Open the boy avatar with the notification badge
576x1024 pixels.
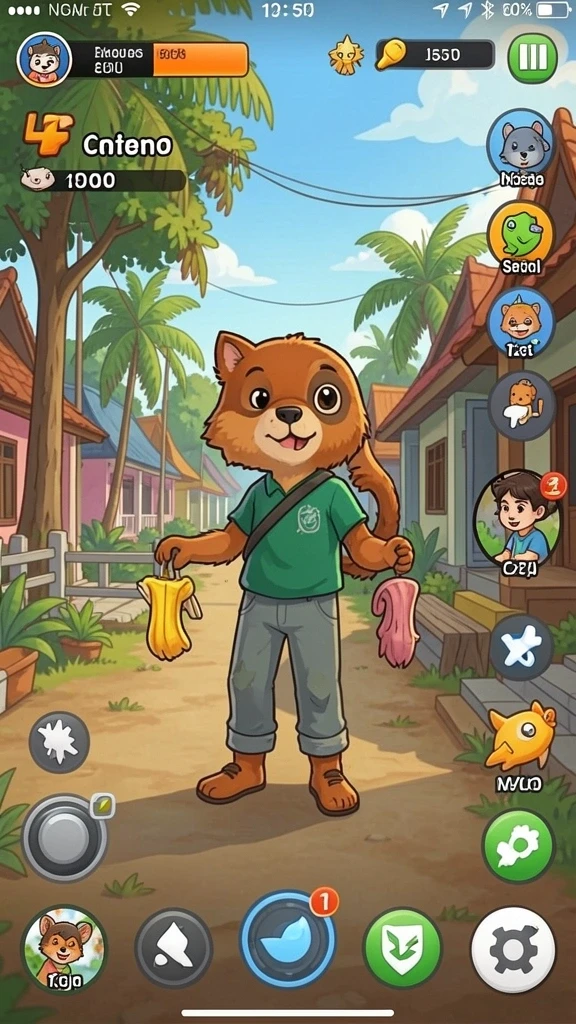(x=517, y=522)
